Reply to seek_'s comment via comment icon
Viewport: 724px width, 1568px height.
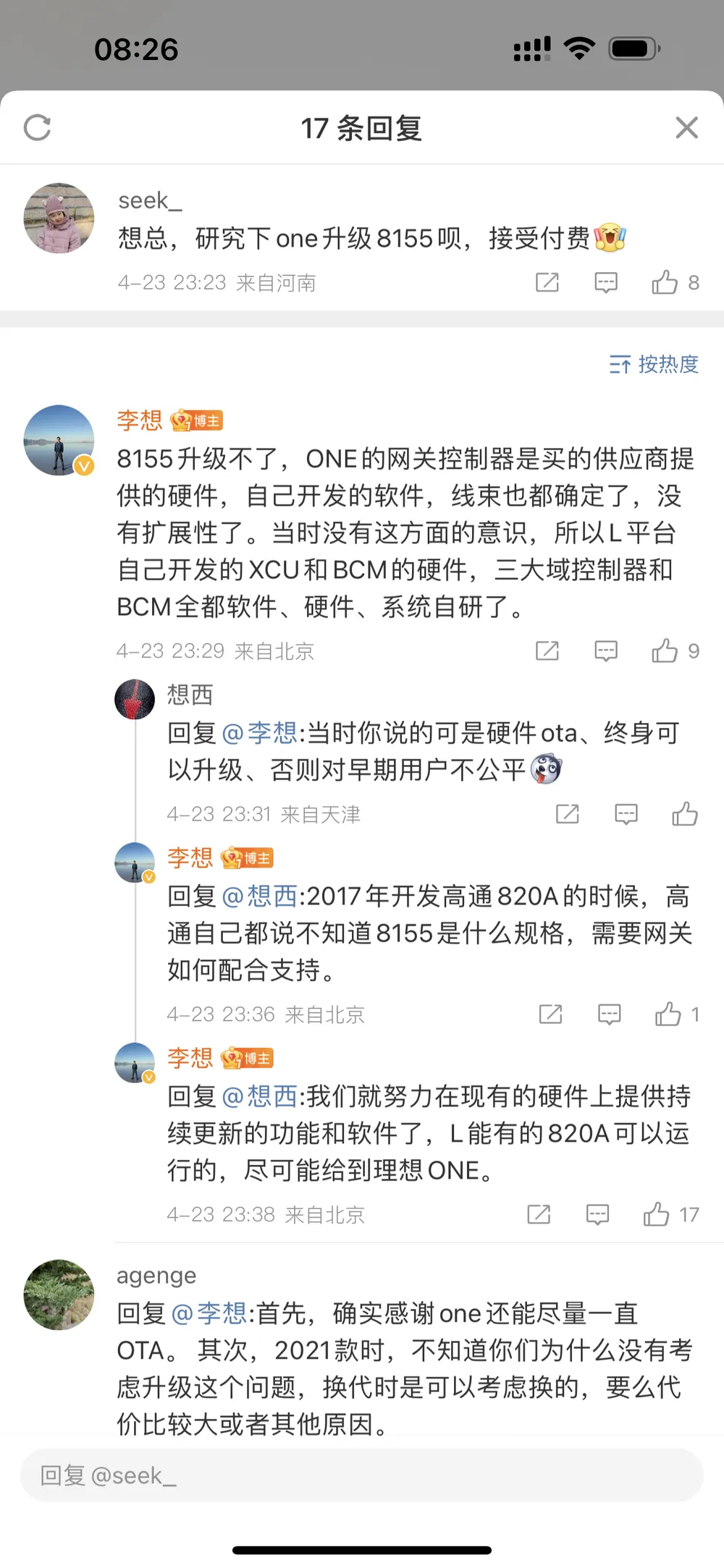606,283
